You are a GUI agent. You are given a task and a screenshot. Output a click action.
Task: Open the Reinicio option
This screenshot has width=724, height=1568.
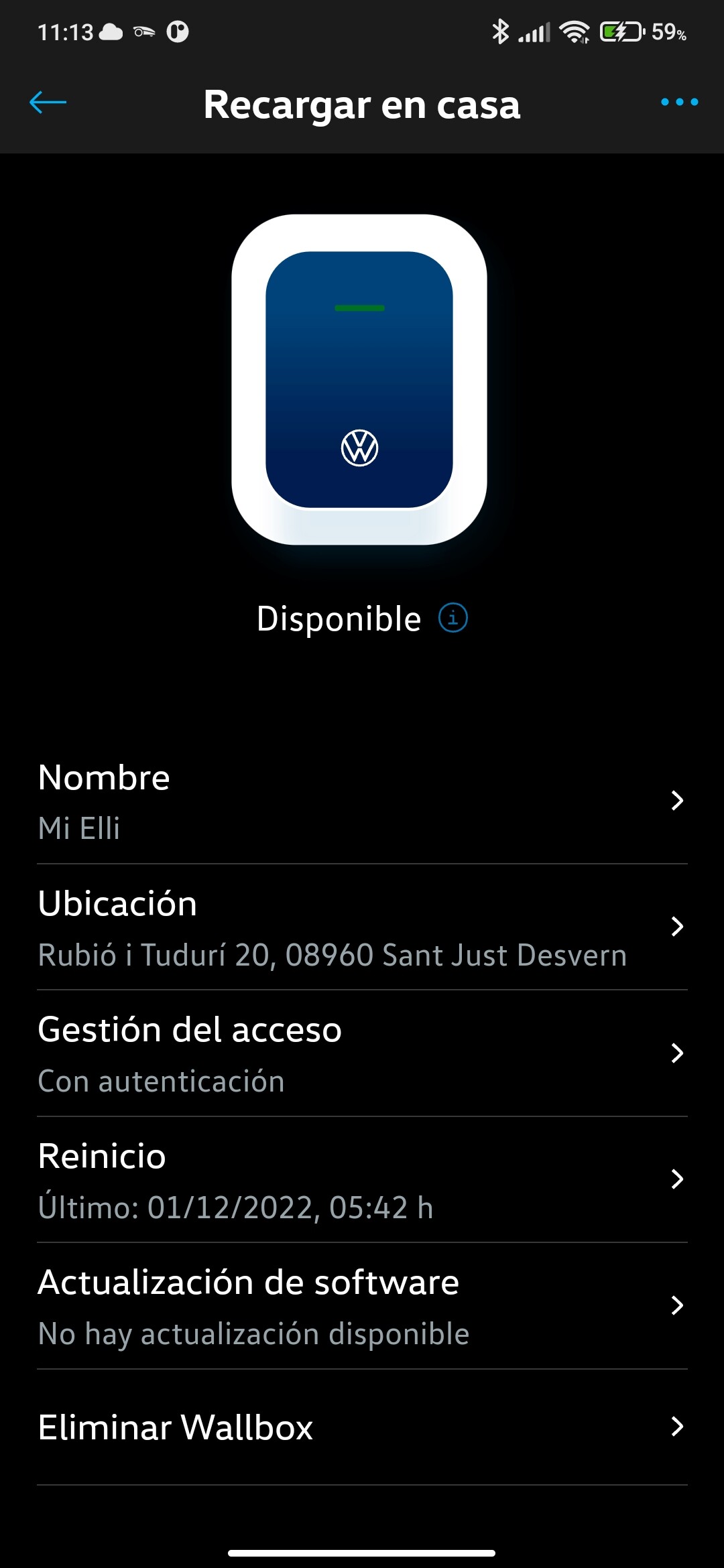[362, 1180]
